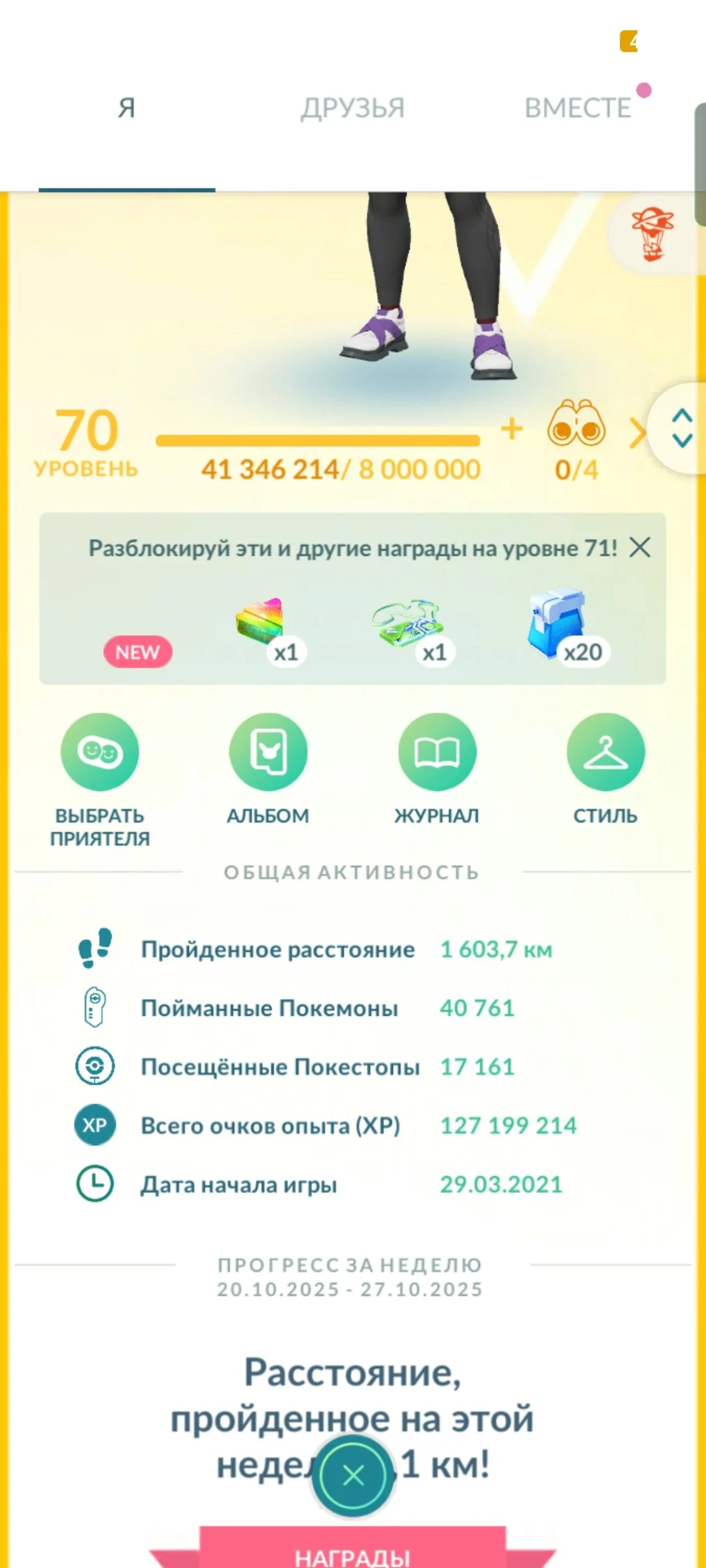The width and height of the screenshot is (706, 1568).
Task: Open the Team Rocket balloon icon
Action: [652, 234]
